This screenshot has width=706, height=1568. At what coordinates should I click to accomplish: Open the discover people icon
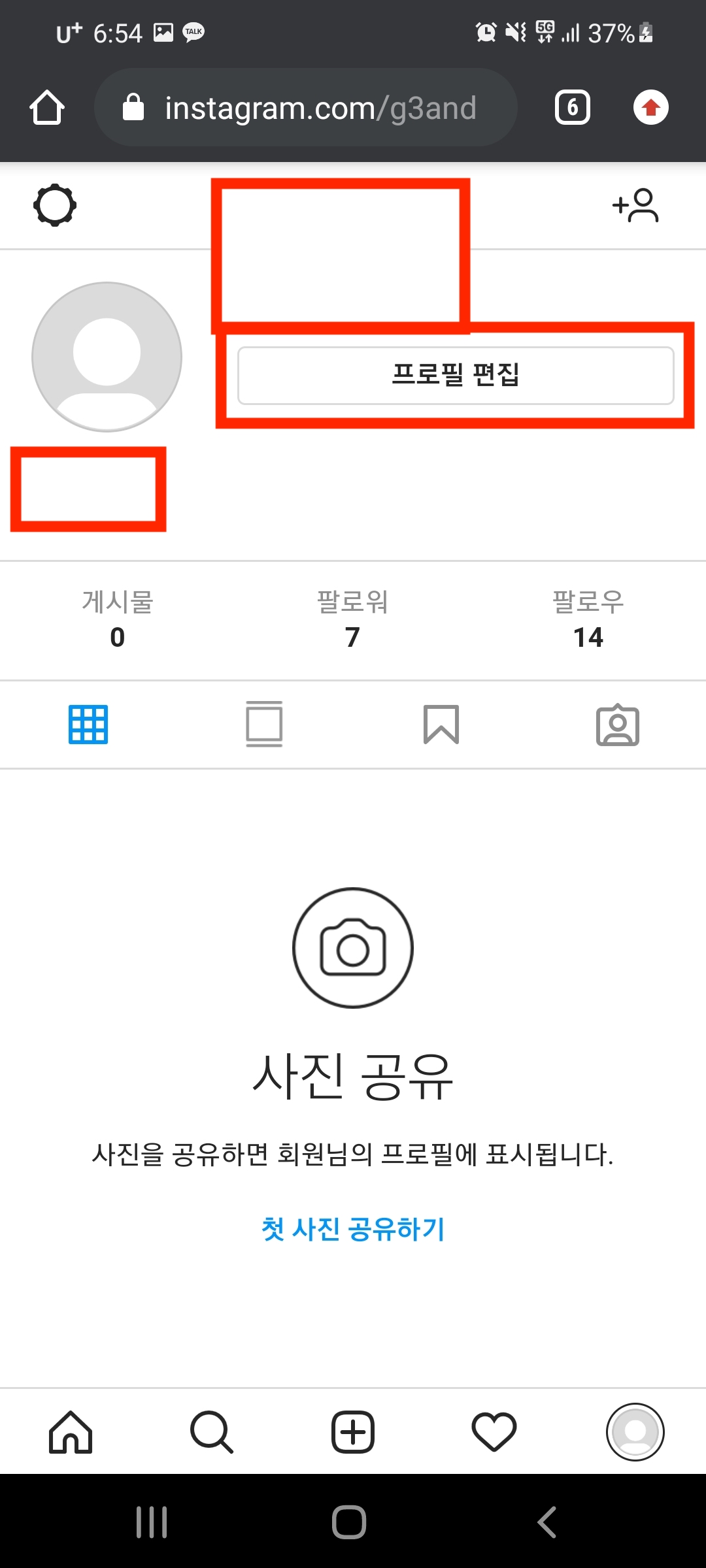pyautogui.click(x=635, y=206)
